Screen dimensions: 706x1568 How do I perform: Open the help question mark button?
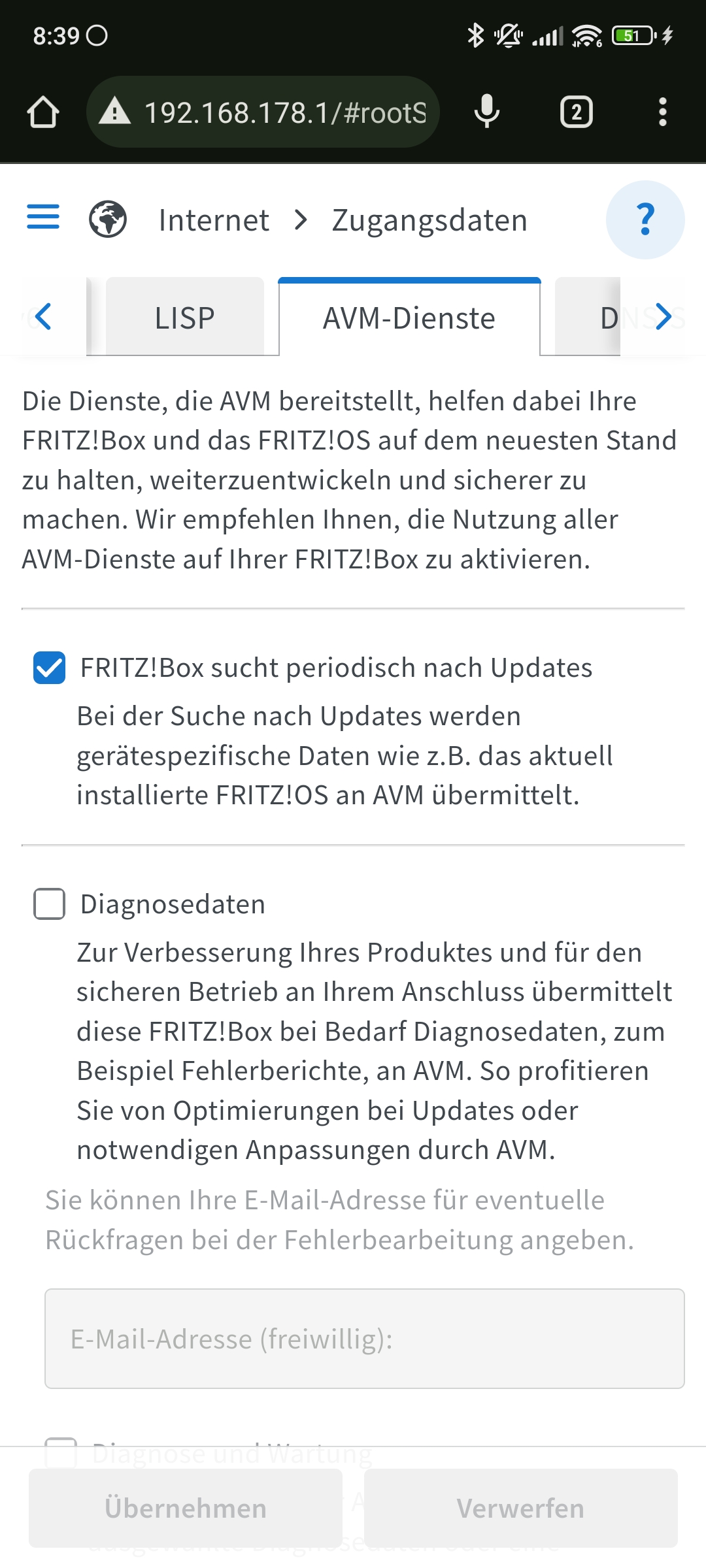pos(645,220)
